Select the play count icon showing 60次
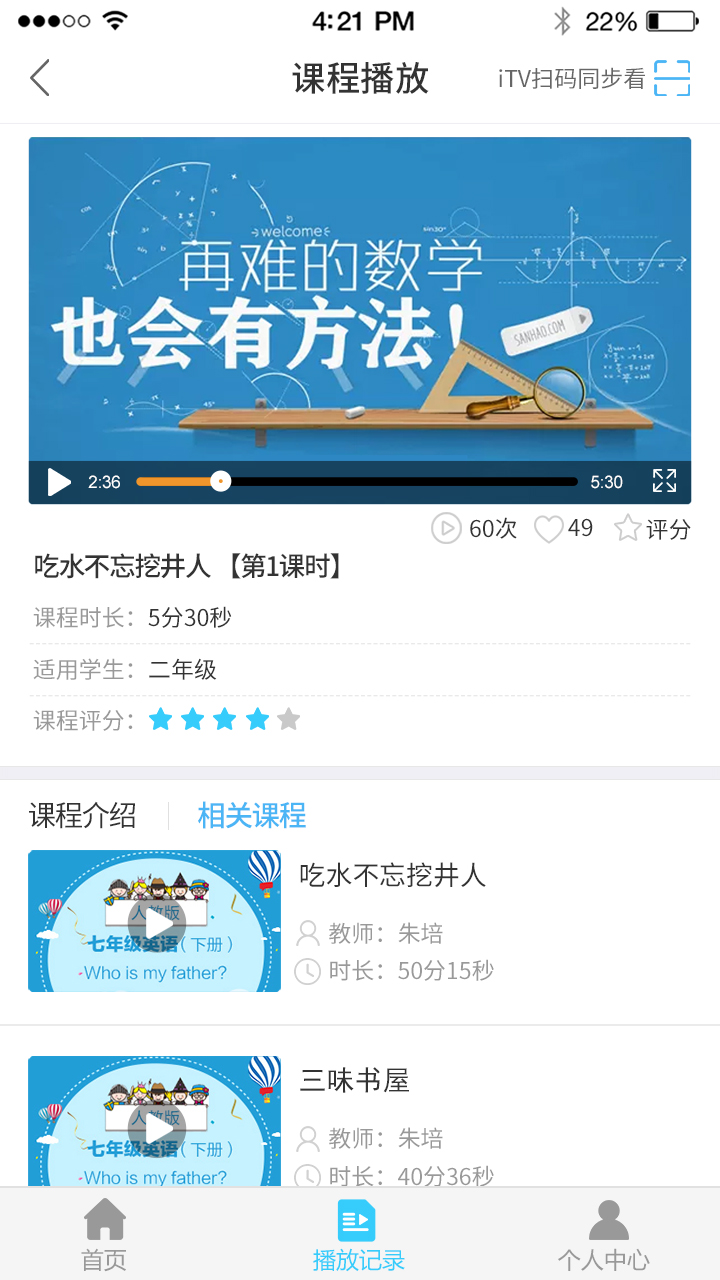This screenshot has width=720, height=1280. [x=448, y=529]
